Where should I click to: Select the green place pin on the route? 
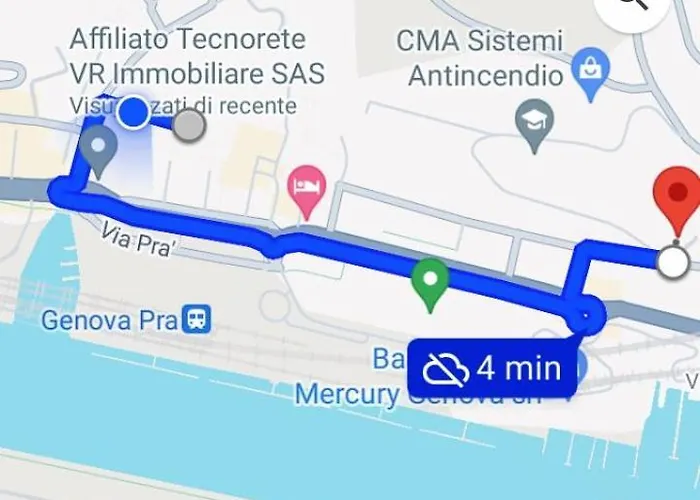coord(430,283)
